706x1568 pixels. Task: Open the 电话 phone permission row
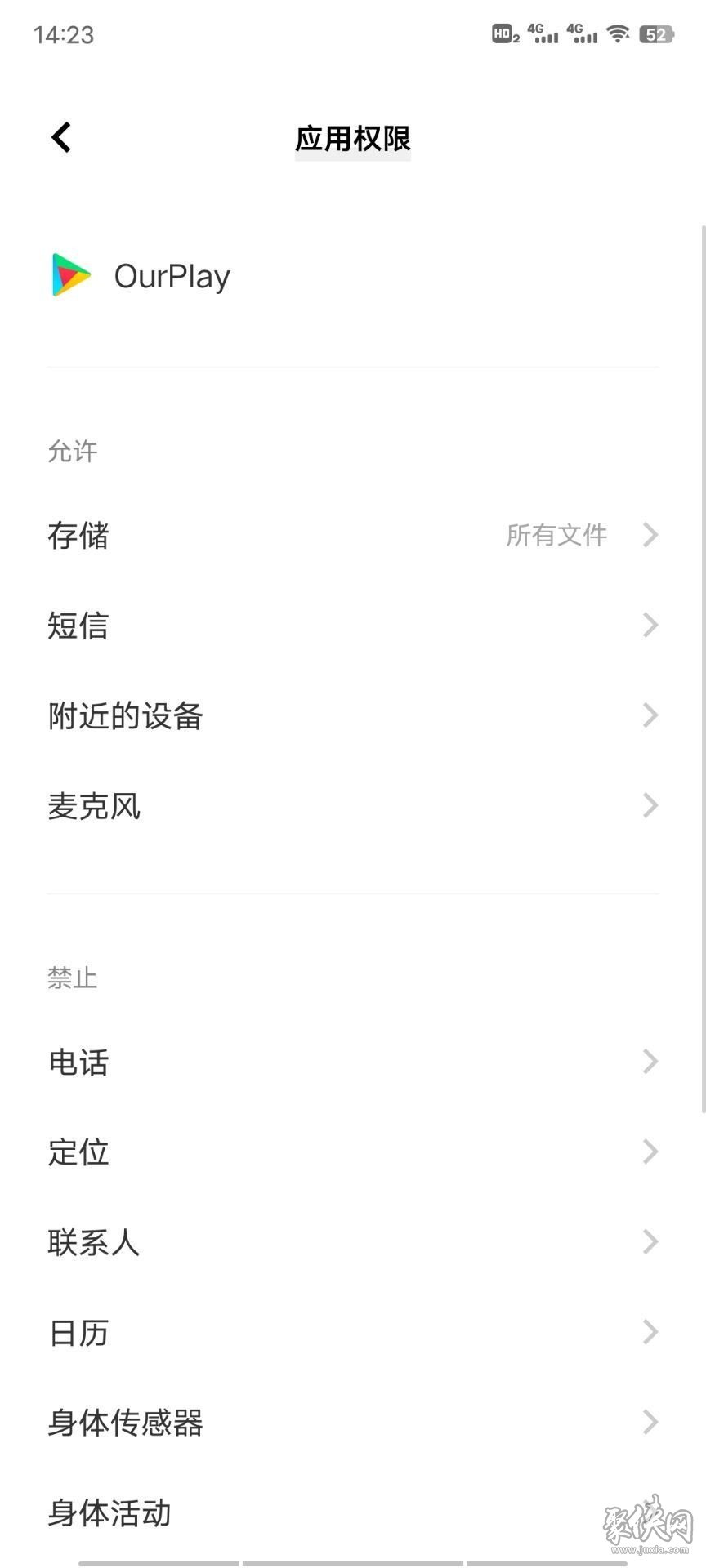pos(353,1062)
